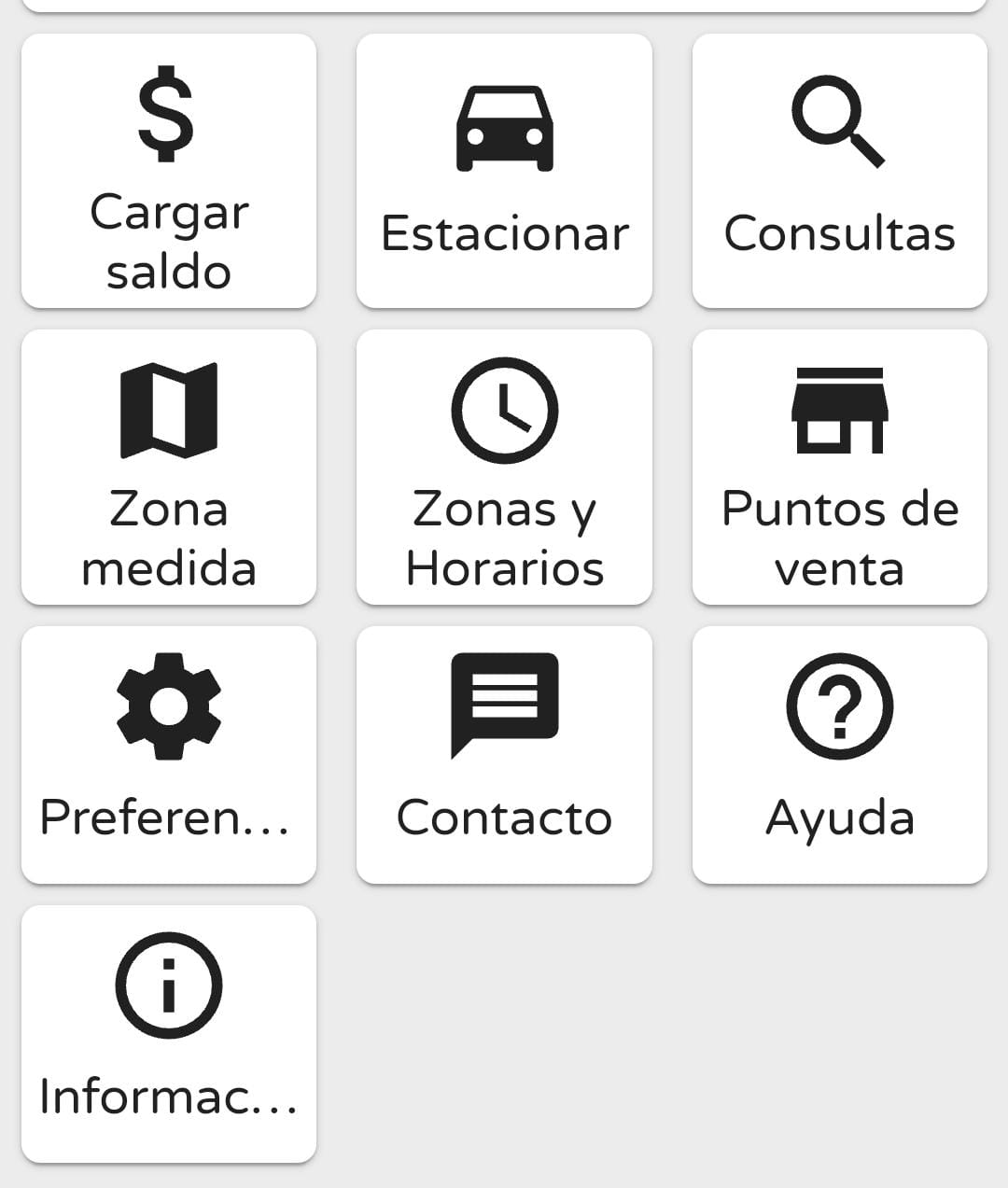Open the Preferencias settings tile
The image size is (1008, 1188).
click(x=169, y=754)
